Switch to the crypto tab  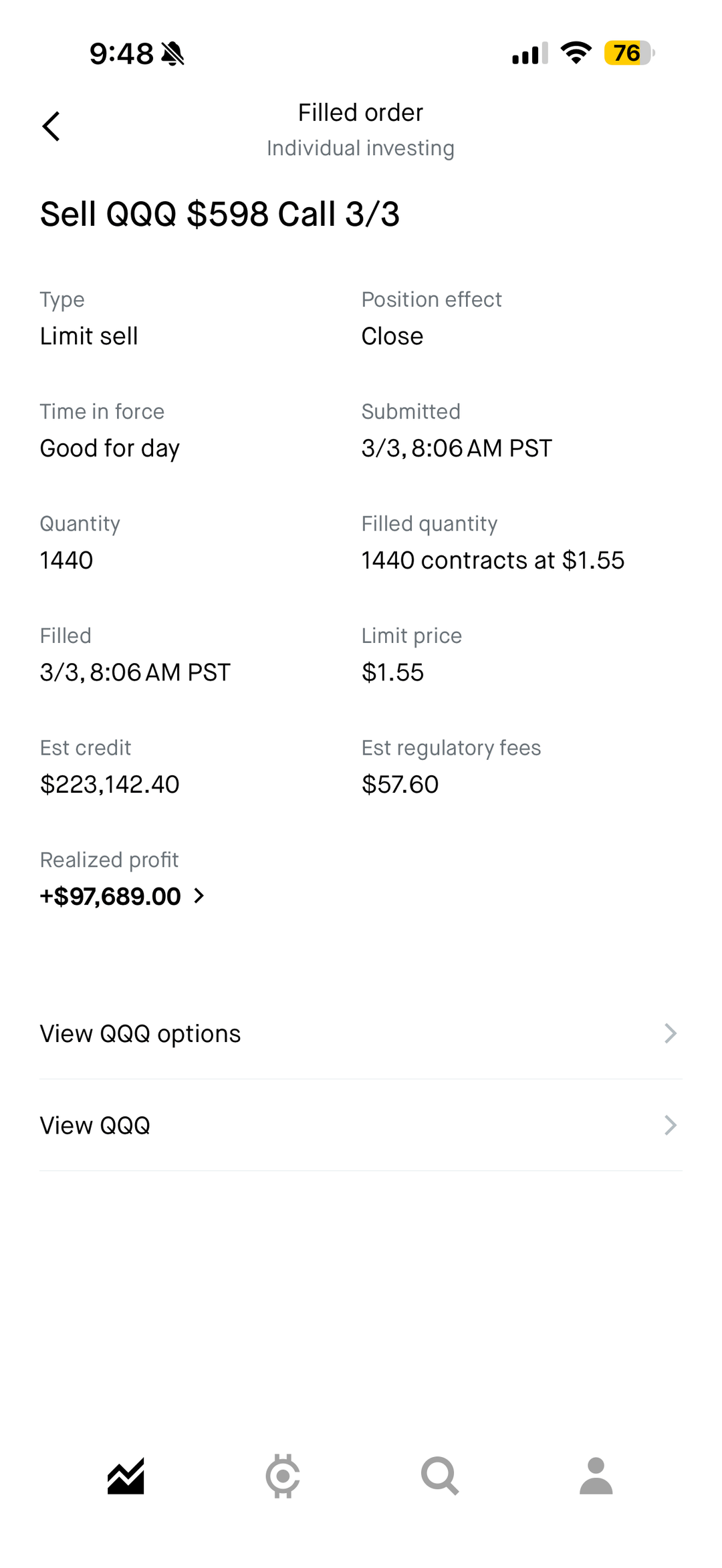[283, 1476]
